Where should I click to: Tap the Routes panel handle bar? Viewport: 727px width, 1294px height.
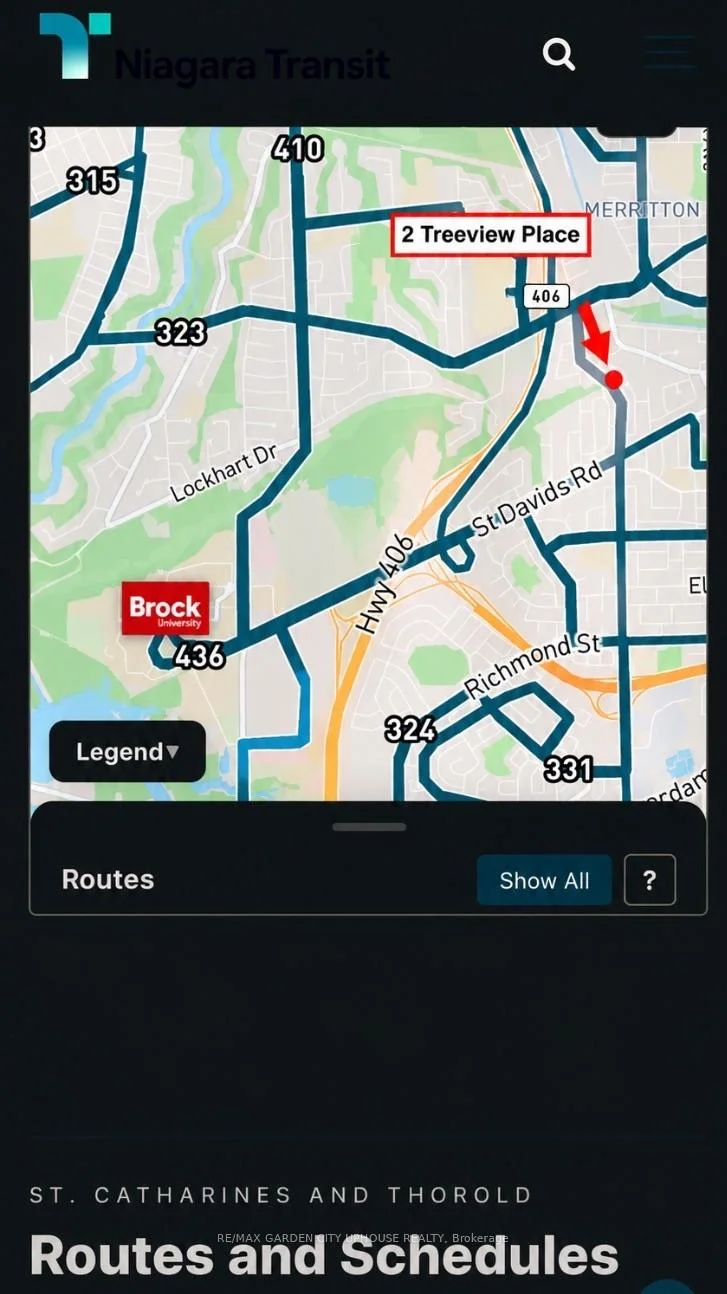[369, 827]
